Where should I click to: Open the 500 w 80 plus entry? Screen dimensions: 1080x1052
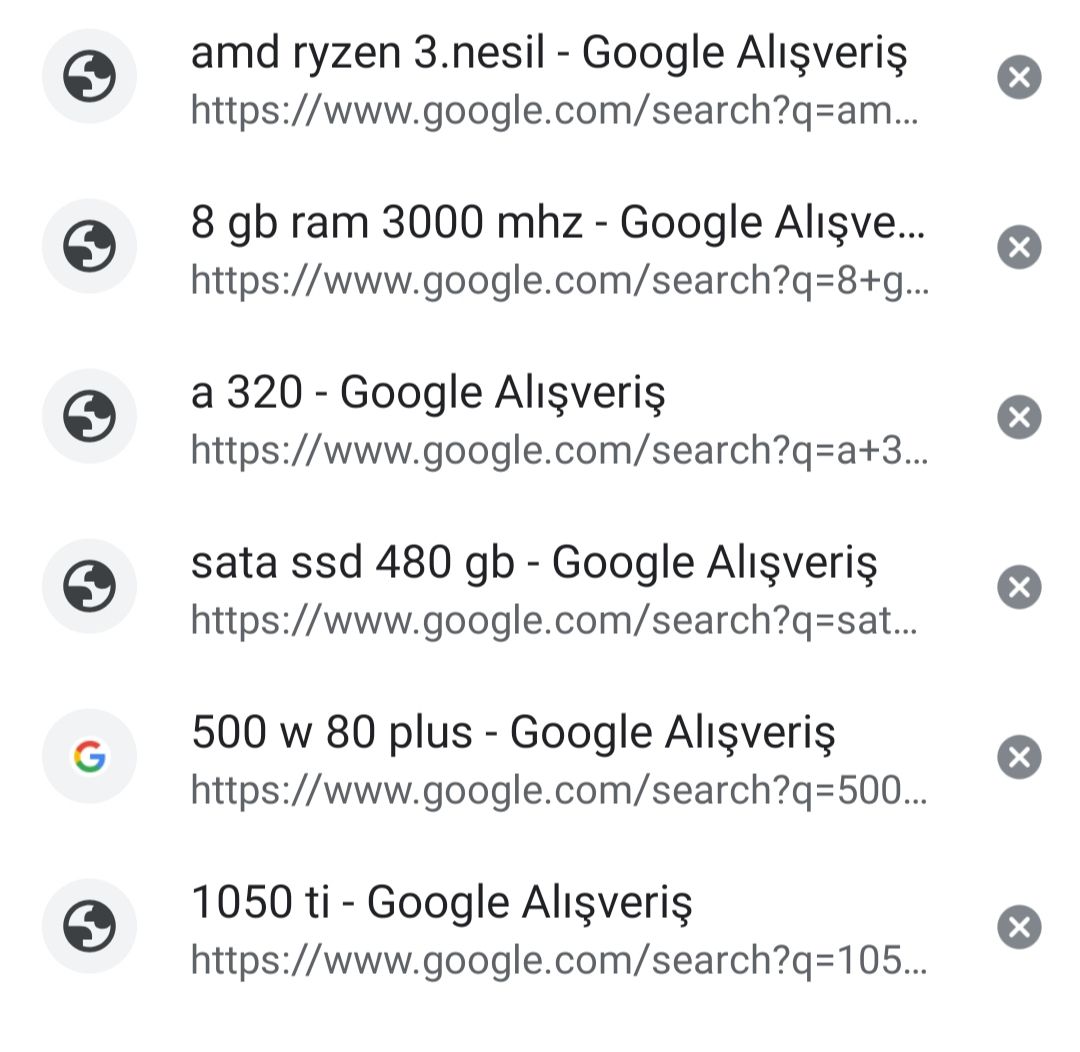512,734
